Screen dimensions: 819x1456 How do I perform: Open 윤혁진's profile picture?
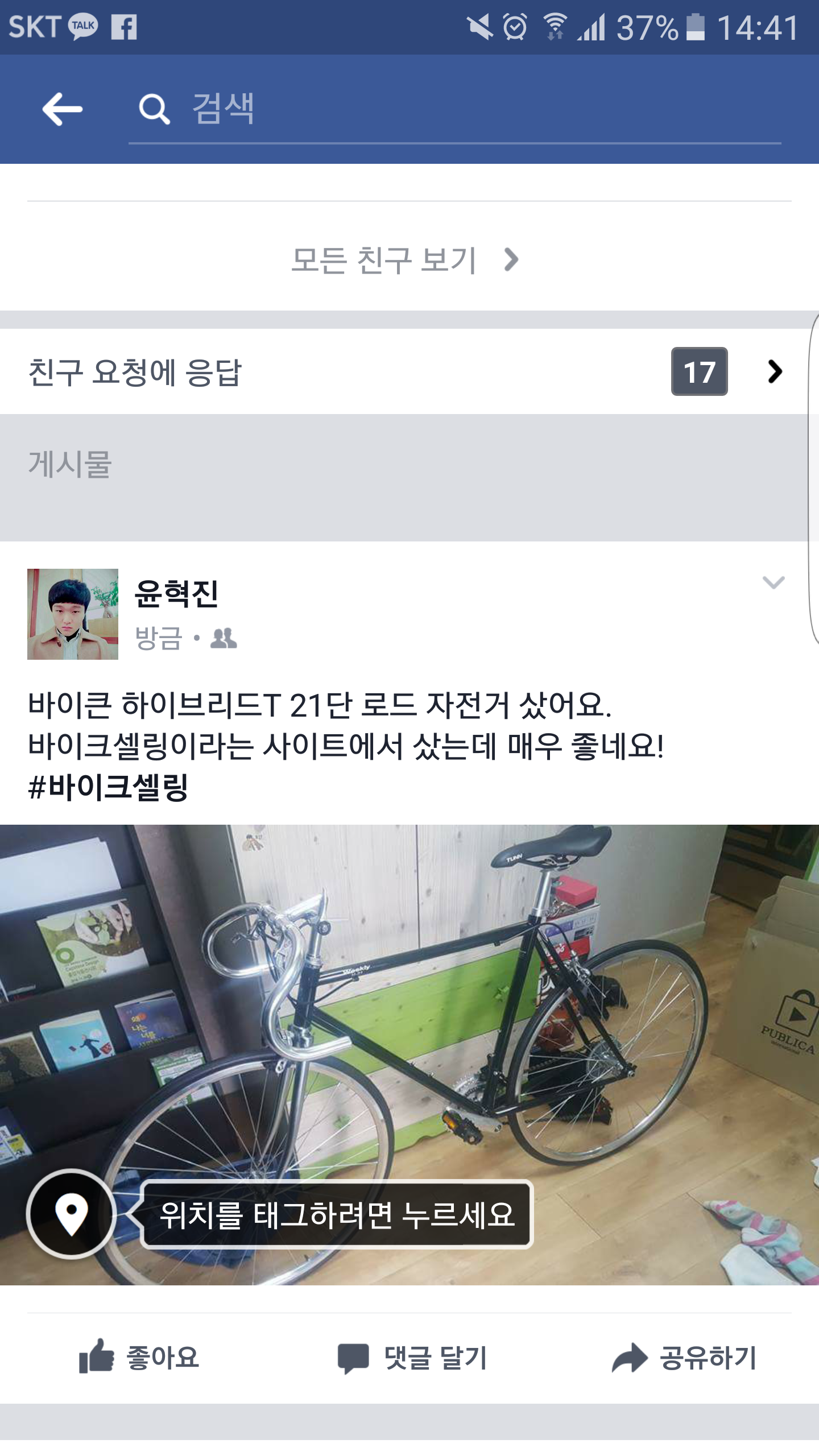coord(73,614)
